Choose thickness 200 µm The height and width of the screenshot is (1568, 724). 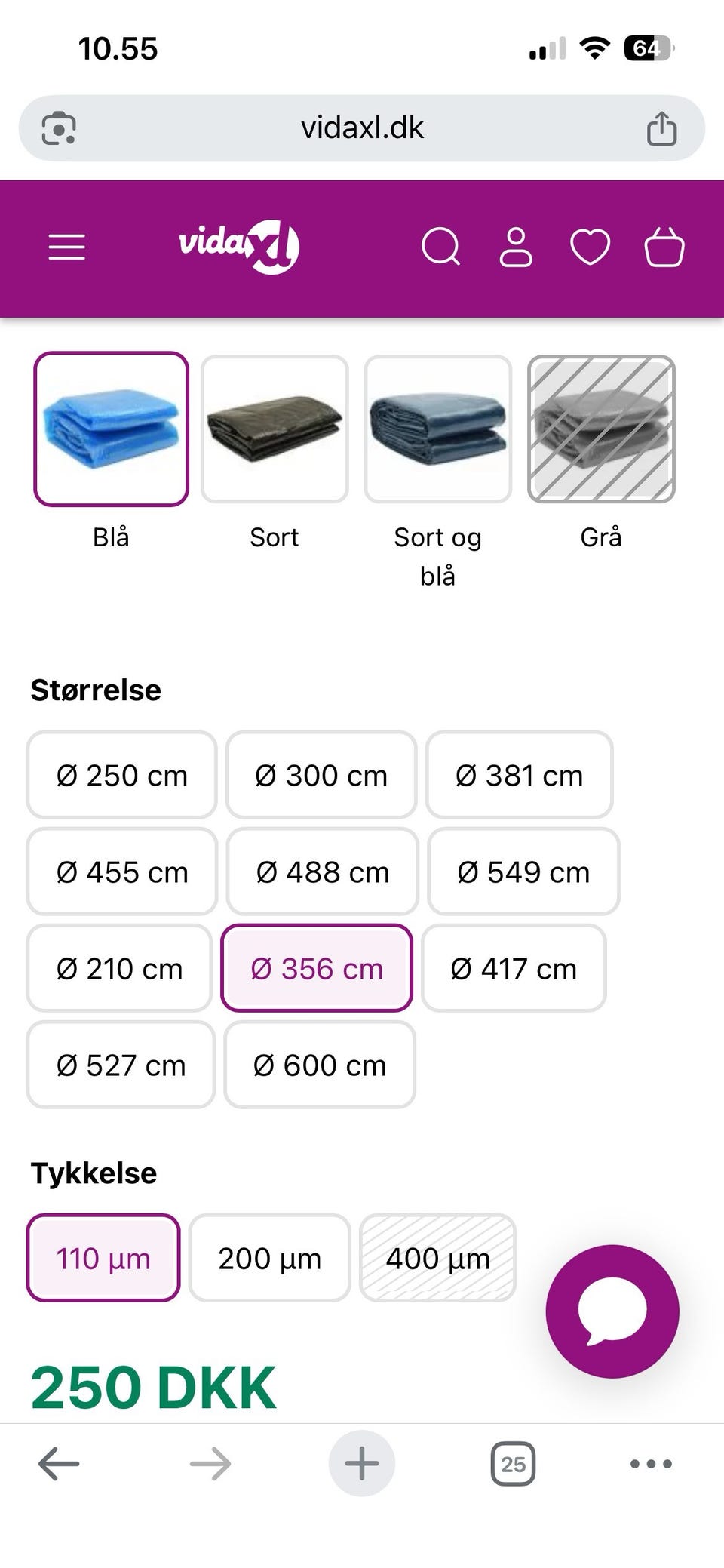coord(270,1258)
